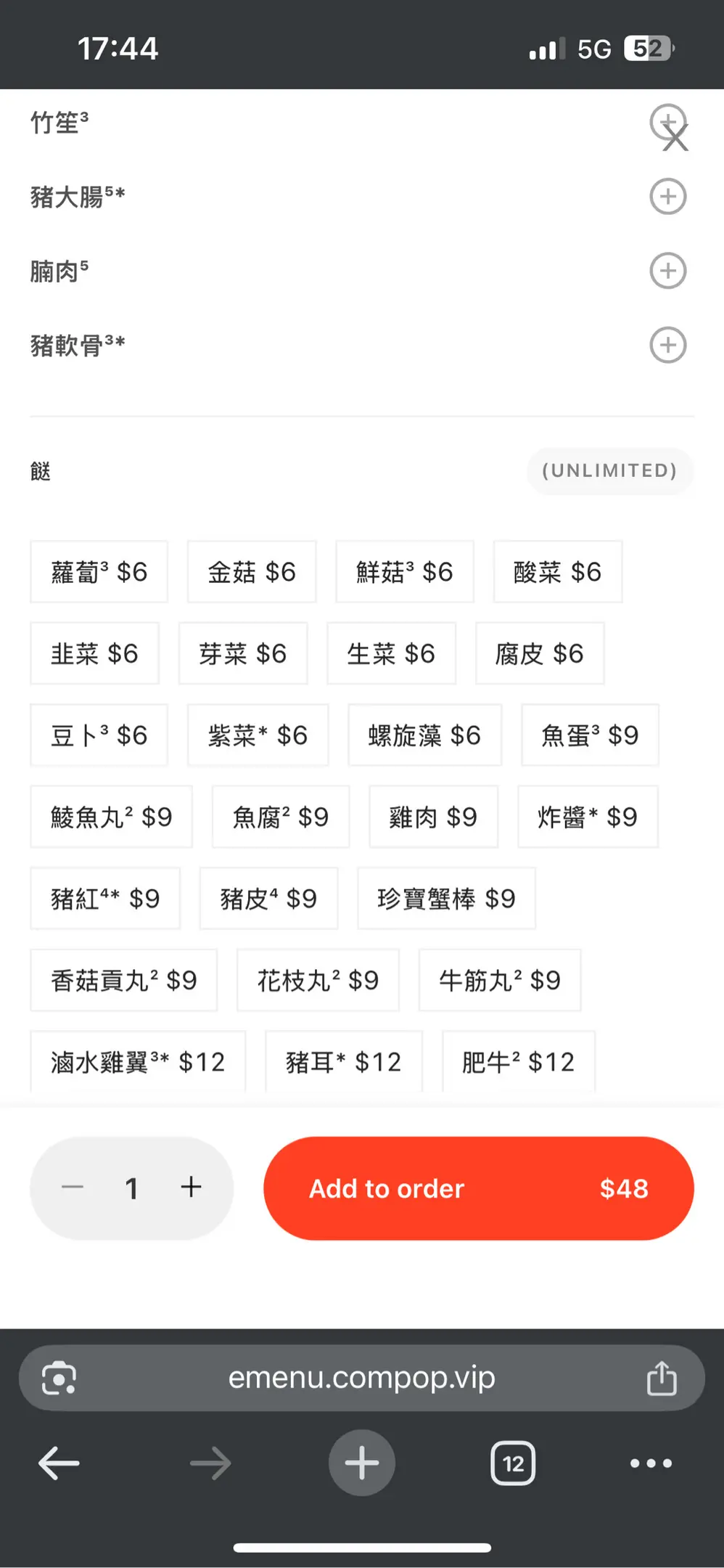Open the browser tab switcher
The height and width of the screenshot is (1568, 724).
(x=513, y=1463)
